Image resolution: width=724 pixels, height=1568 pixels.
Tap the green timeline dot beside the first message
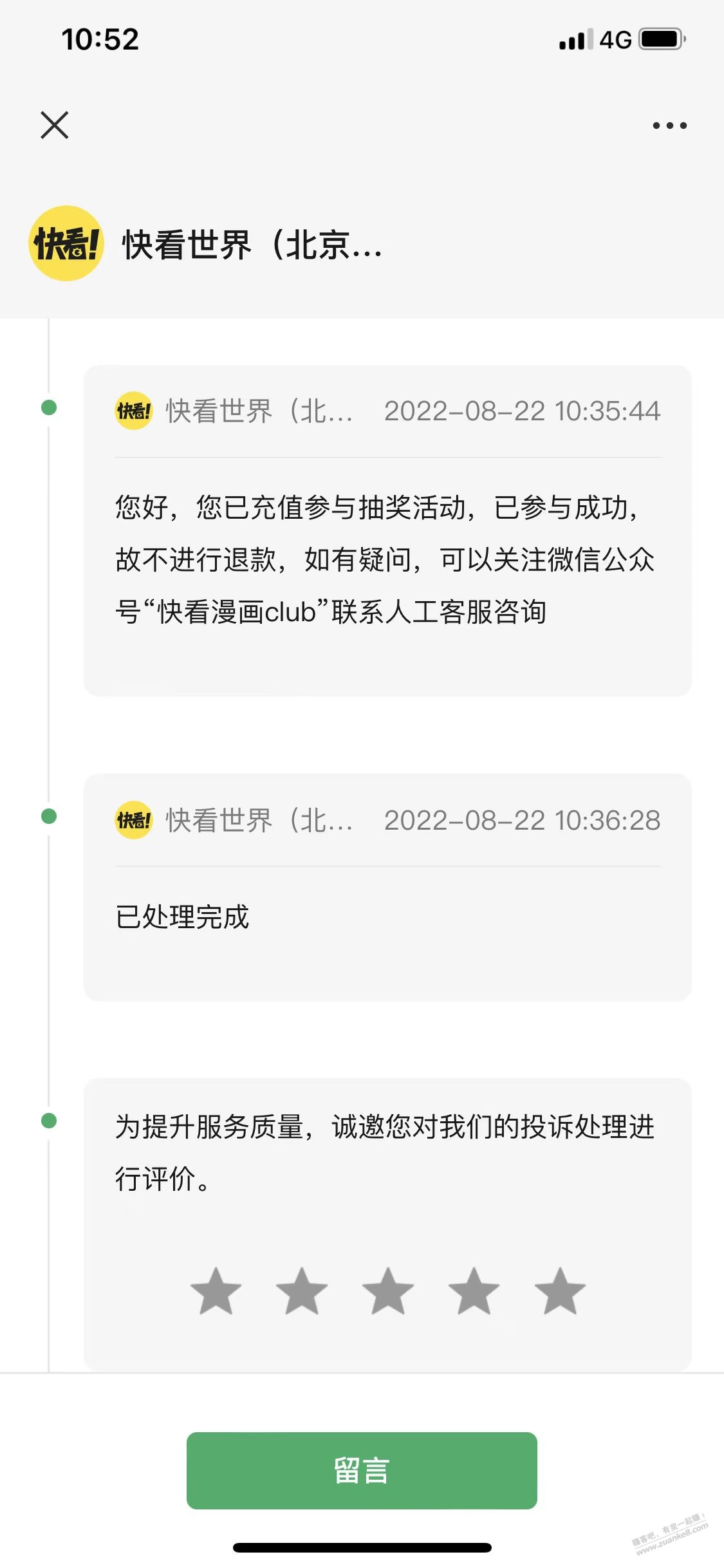point(48,407)
